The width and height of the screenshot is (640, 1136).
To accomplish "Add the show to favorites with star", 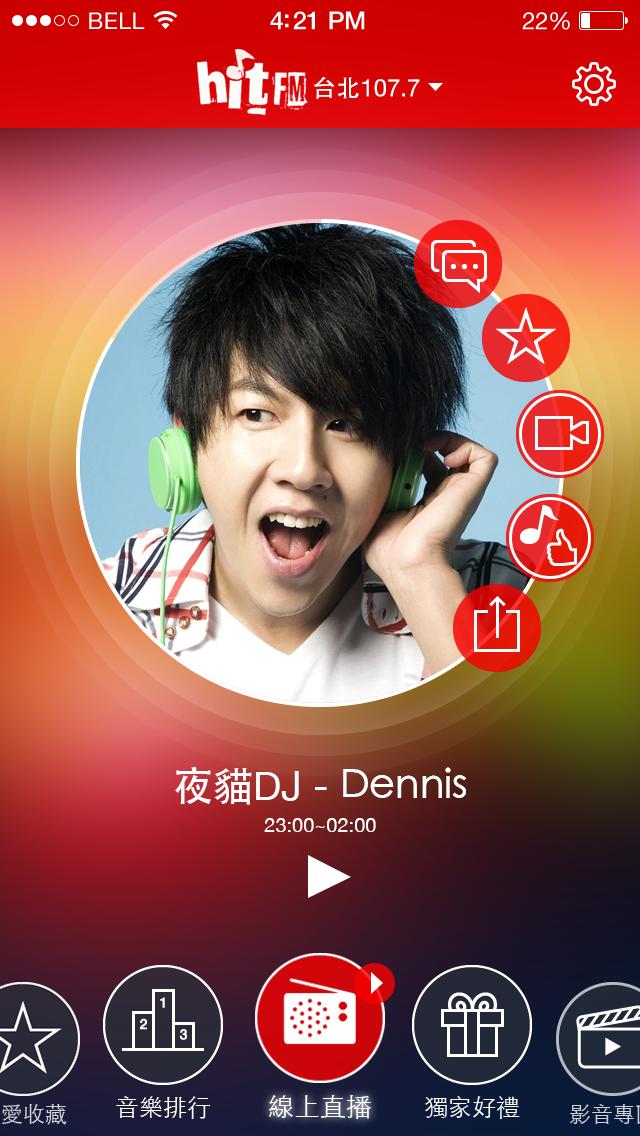I will point(525,338).
